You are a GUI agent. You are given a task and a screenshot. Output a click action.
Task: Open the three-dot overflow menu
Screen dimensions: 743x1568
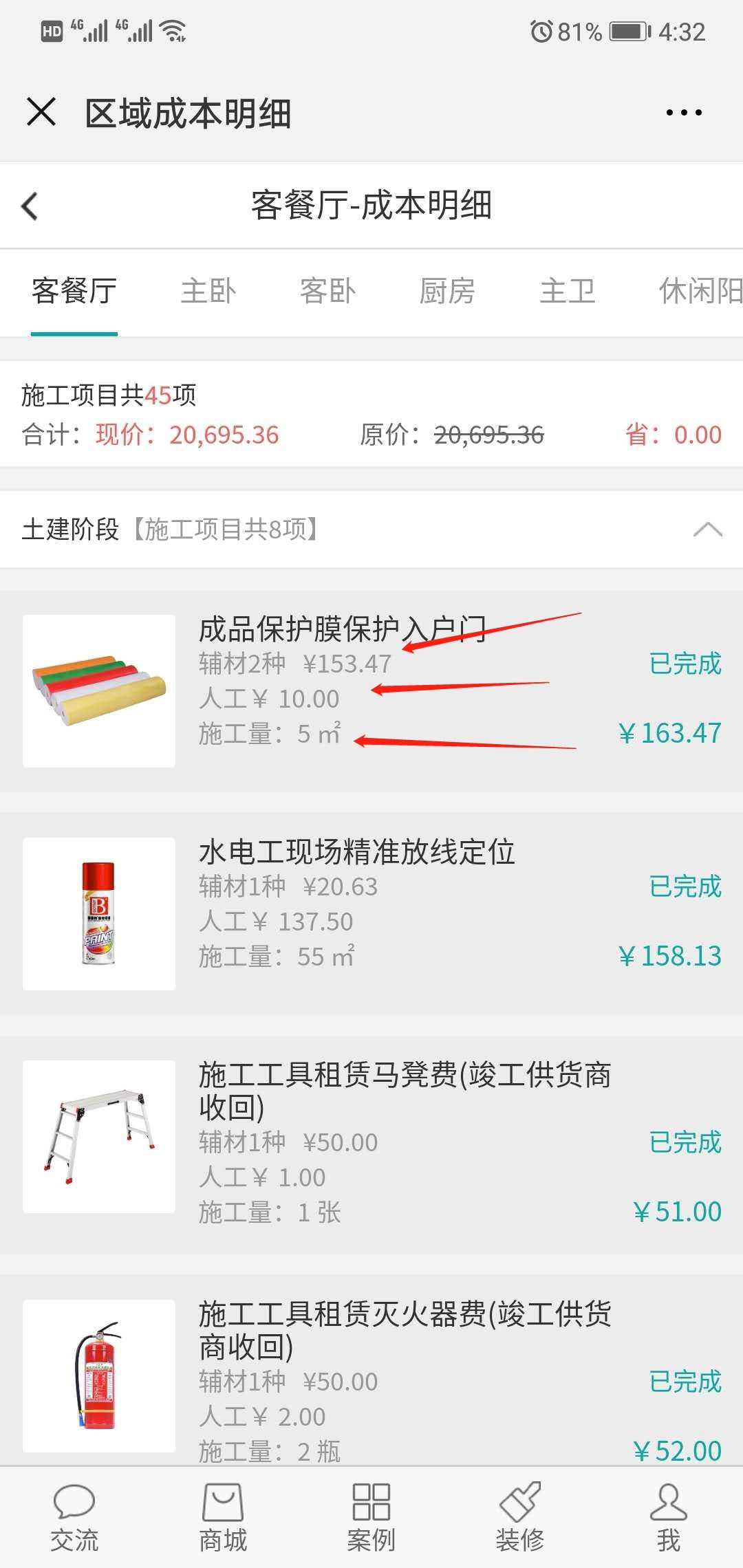[x=684, y=112]
